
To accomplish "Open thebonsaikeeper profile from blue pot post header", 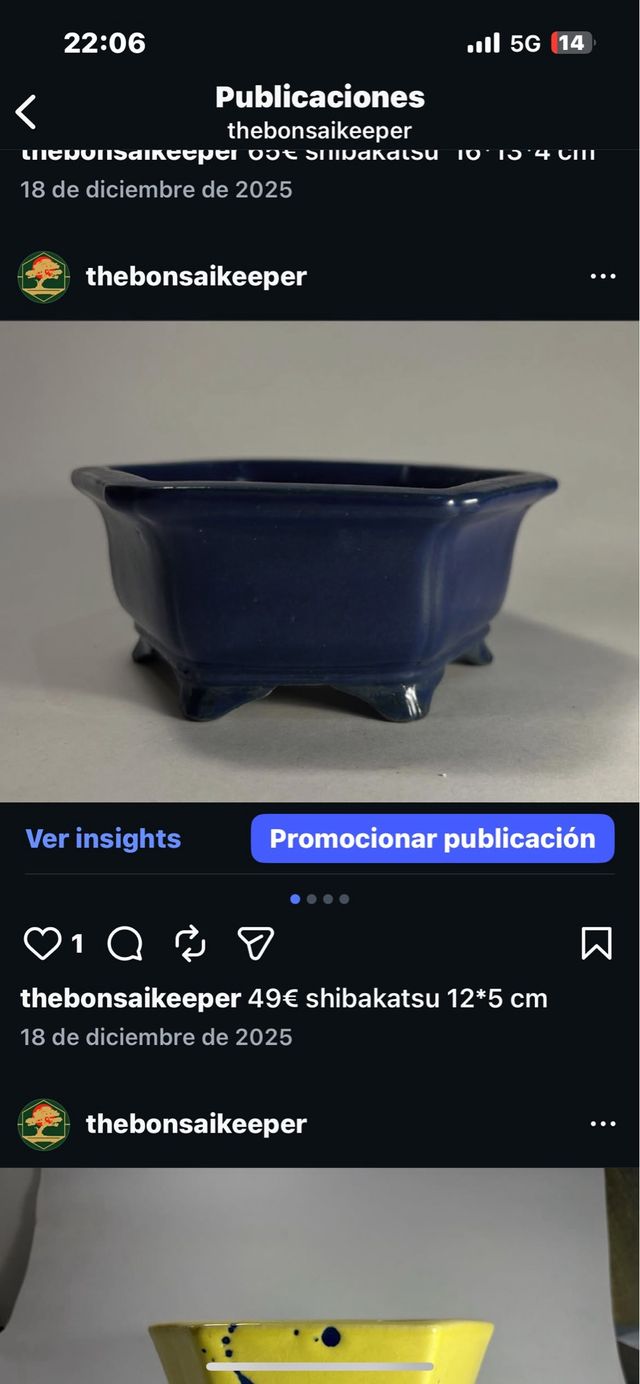I will coord(196,277).
